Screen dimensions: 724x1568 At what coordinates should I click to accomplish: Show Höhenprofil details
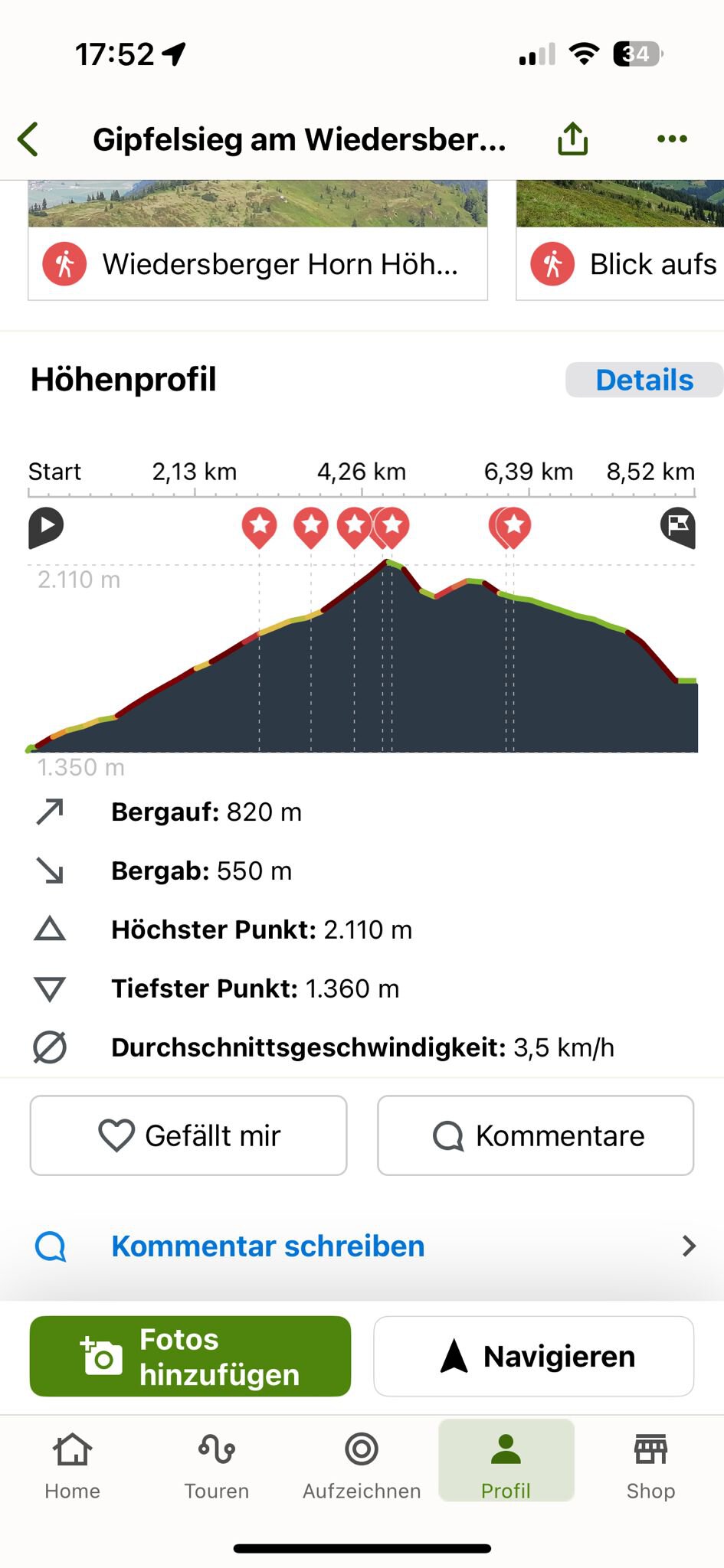pyautogui.click(x=644, y=380)
